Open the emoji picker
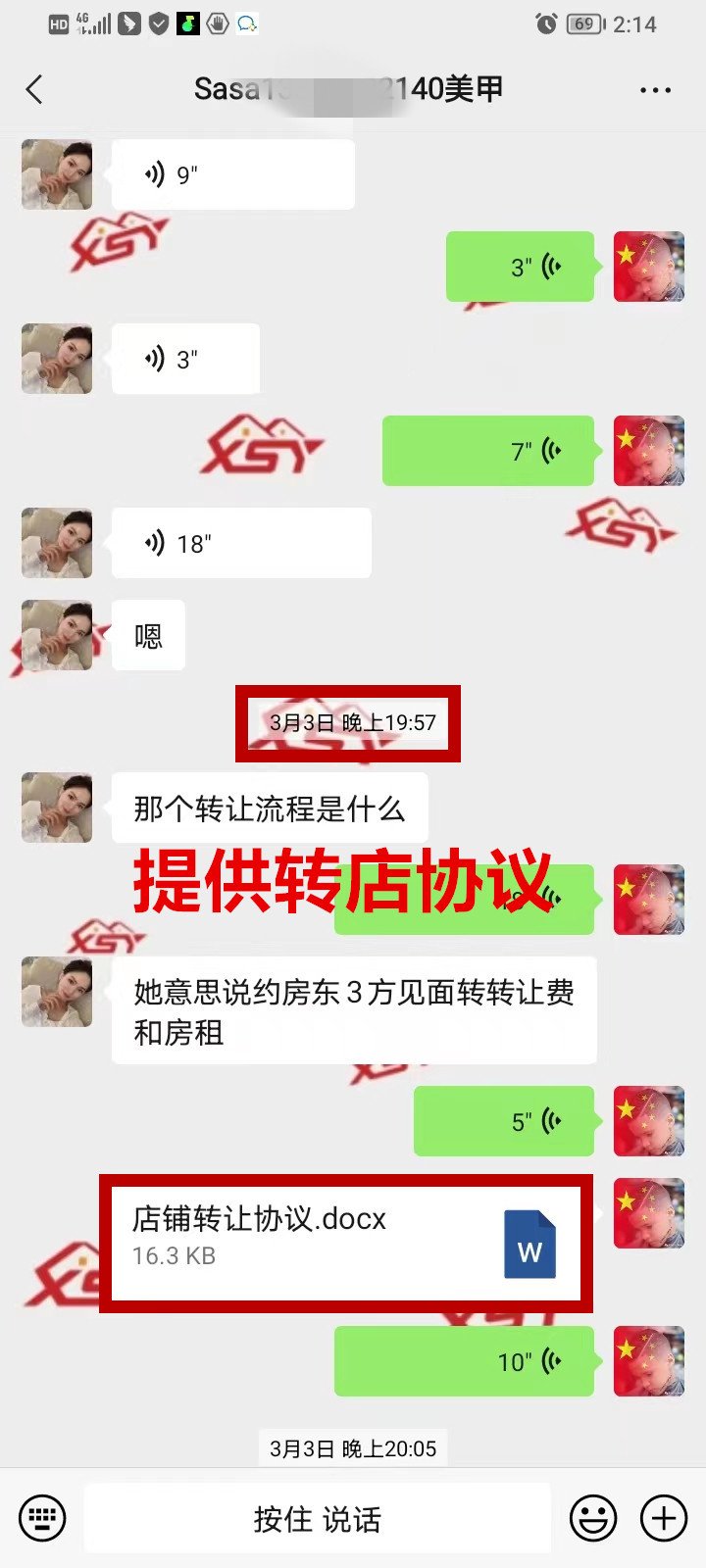706x1568 pixels. [593, 1519]
